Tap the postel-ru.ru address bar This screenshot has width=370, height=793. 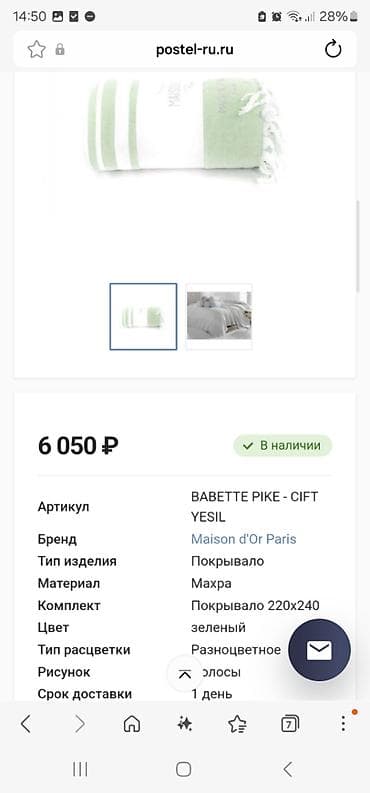click(195, 50)
